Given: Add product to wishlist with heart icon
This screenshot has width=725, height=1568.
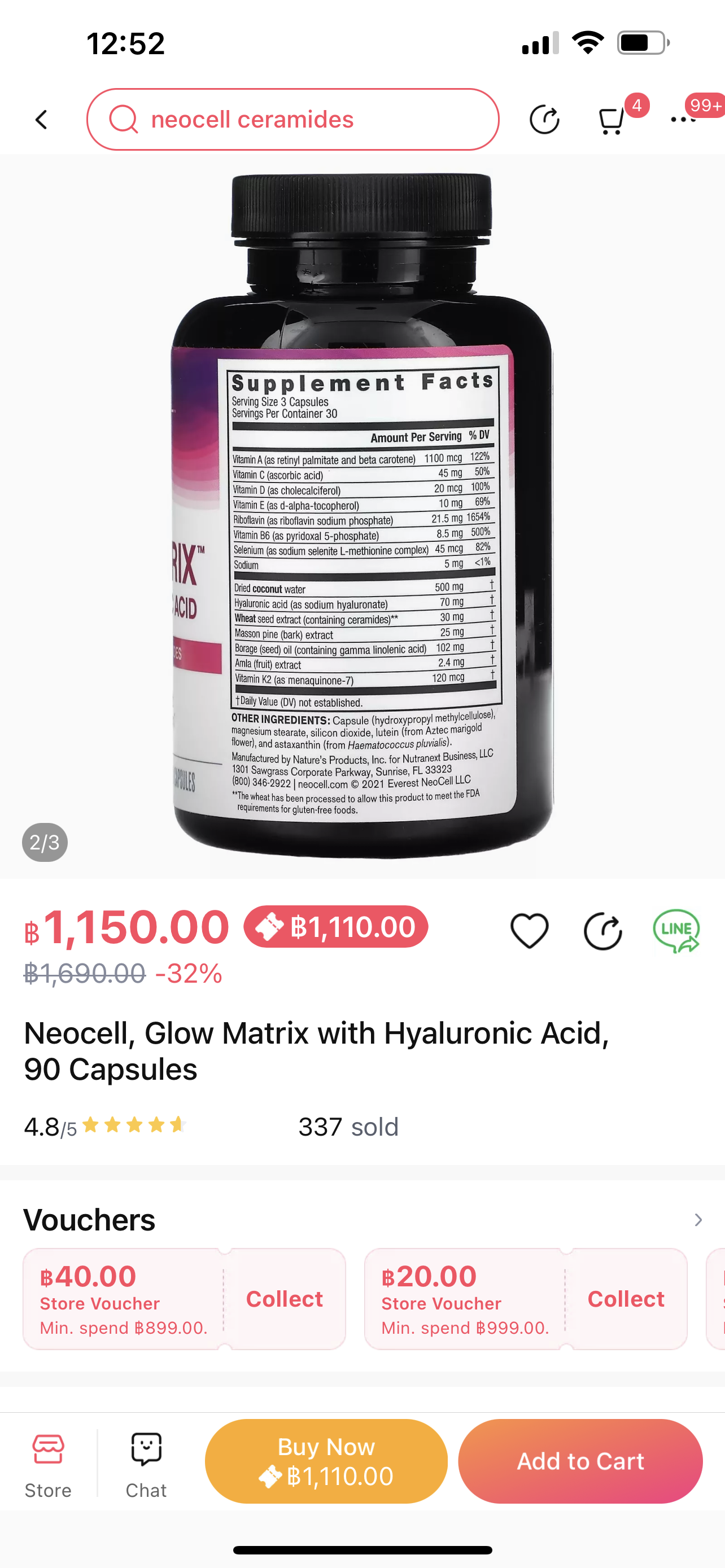Looking at the screenshot, I should (x=529, y=931).
